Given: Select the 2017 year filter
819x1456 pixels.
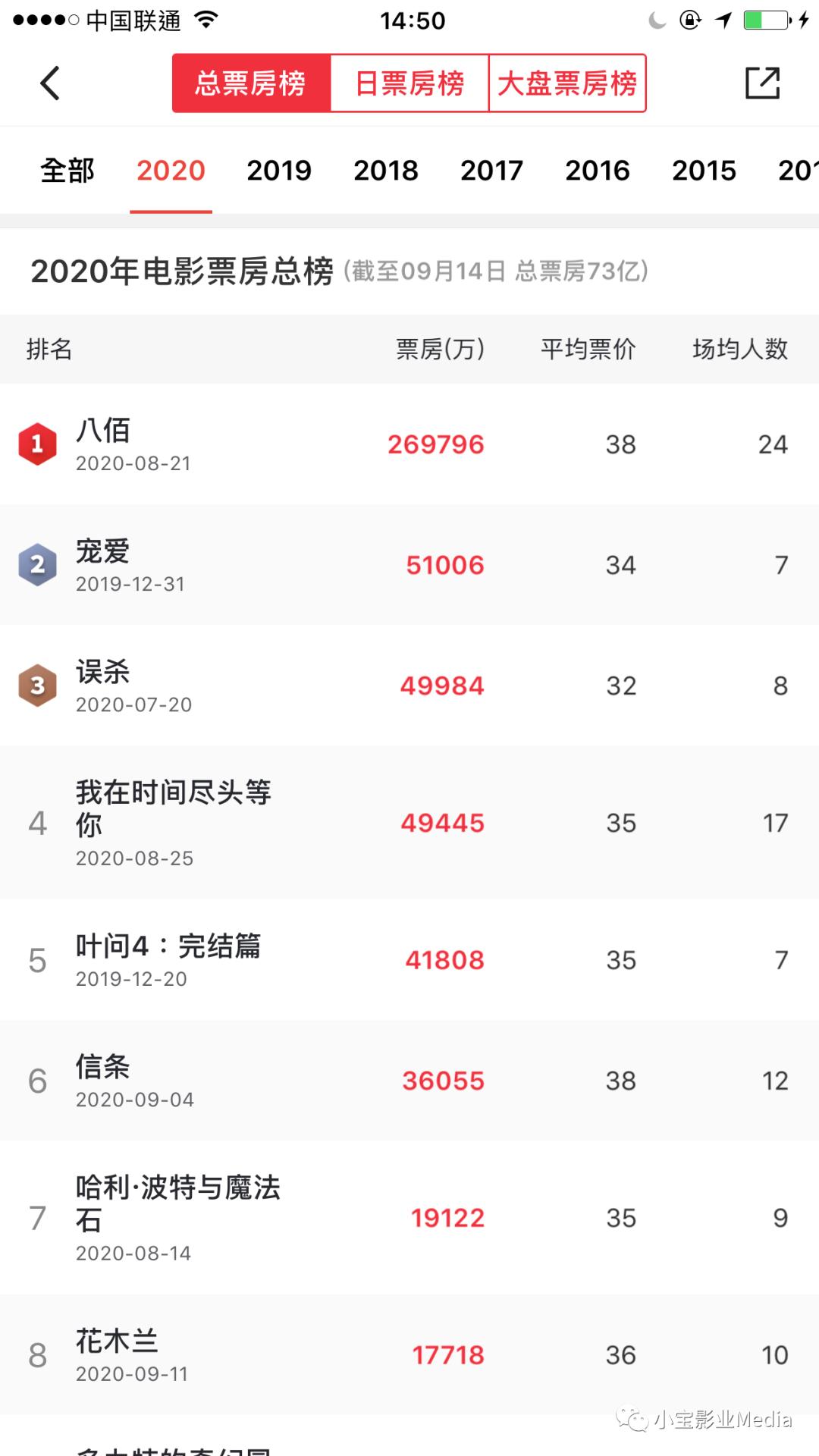Looking at the screenshot, I should 492,171.
